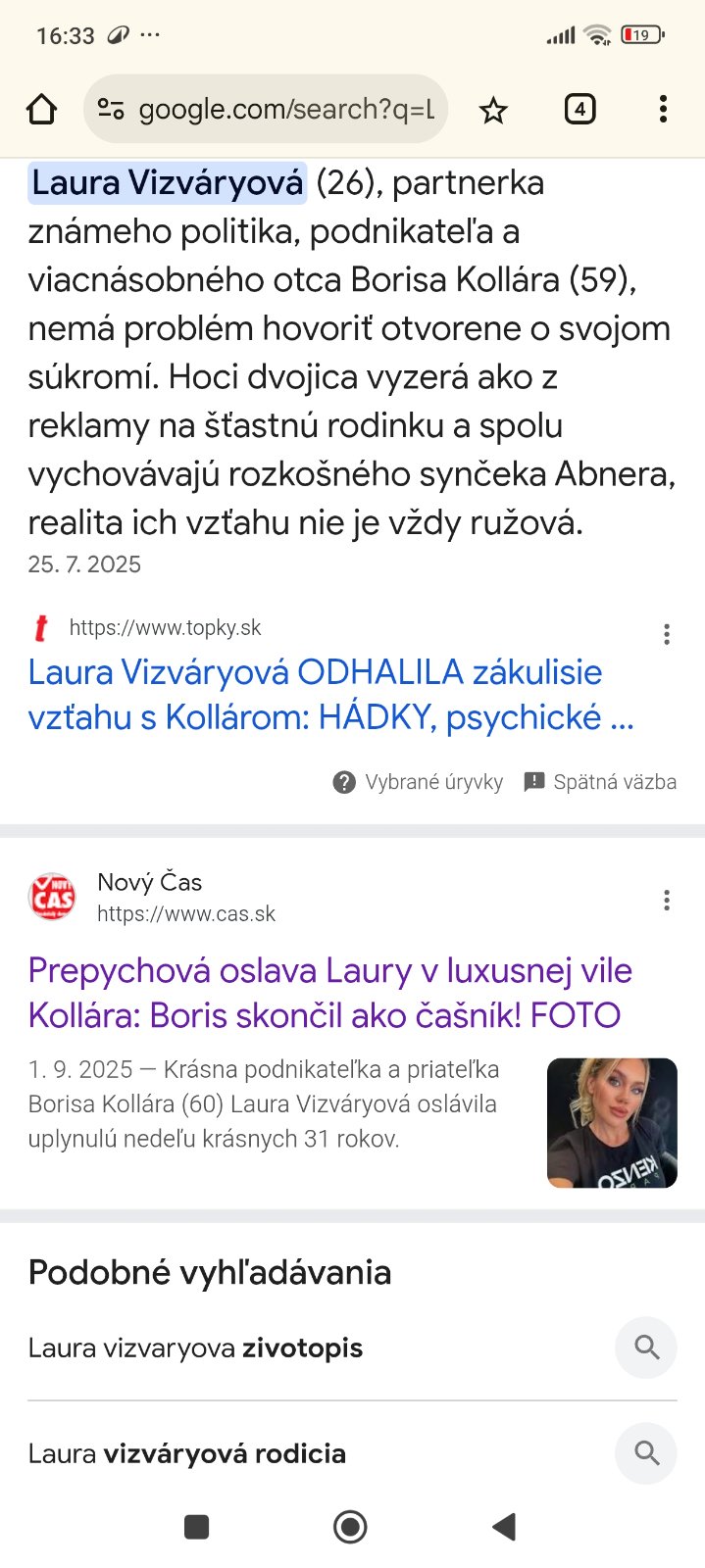Go back using the system back button

[504, 1526]
